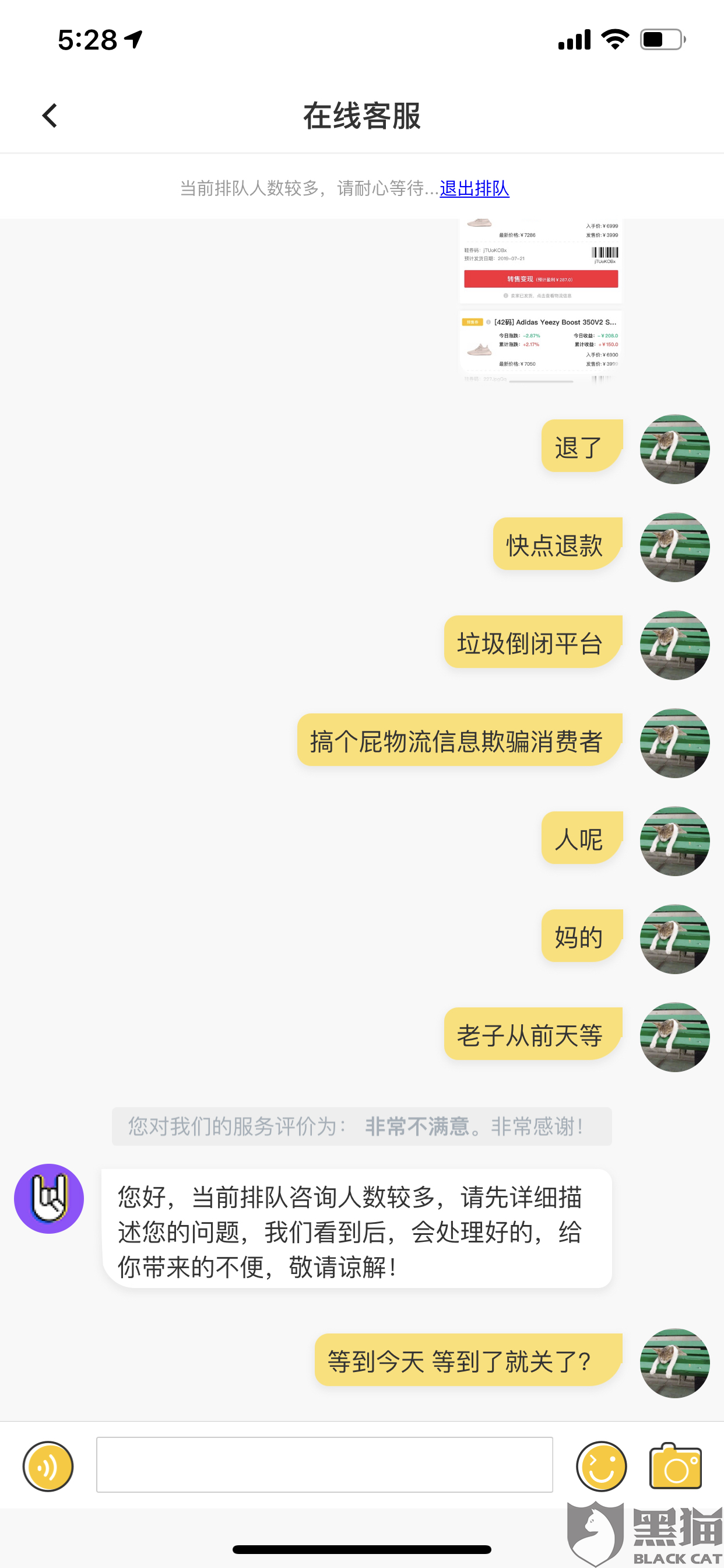Focus the message text field

324,1465
